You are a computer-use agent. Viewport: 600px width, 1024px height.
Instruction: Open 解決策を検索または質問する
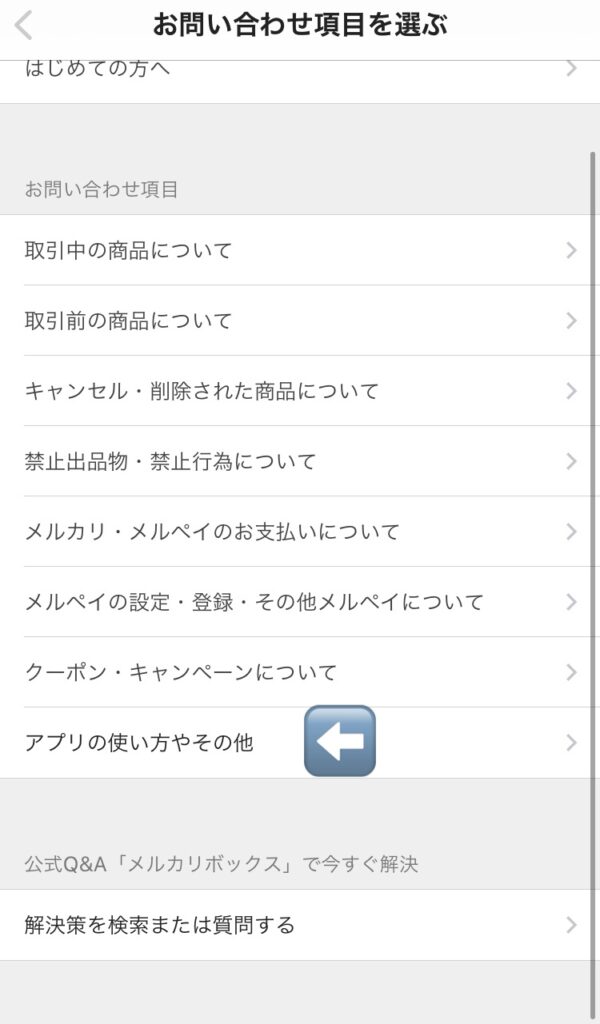pos(300,925)
